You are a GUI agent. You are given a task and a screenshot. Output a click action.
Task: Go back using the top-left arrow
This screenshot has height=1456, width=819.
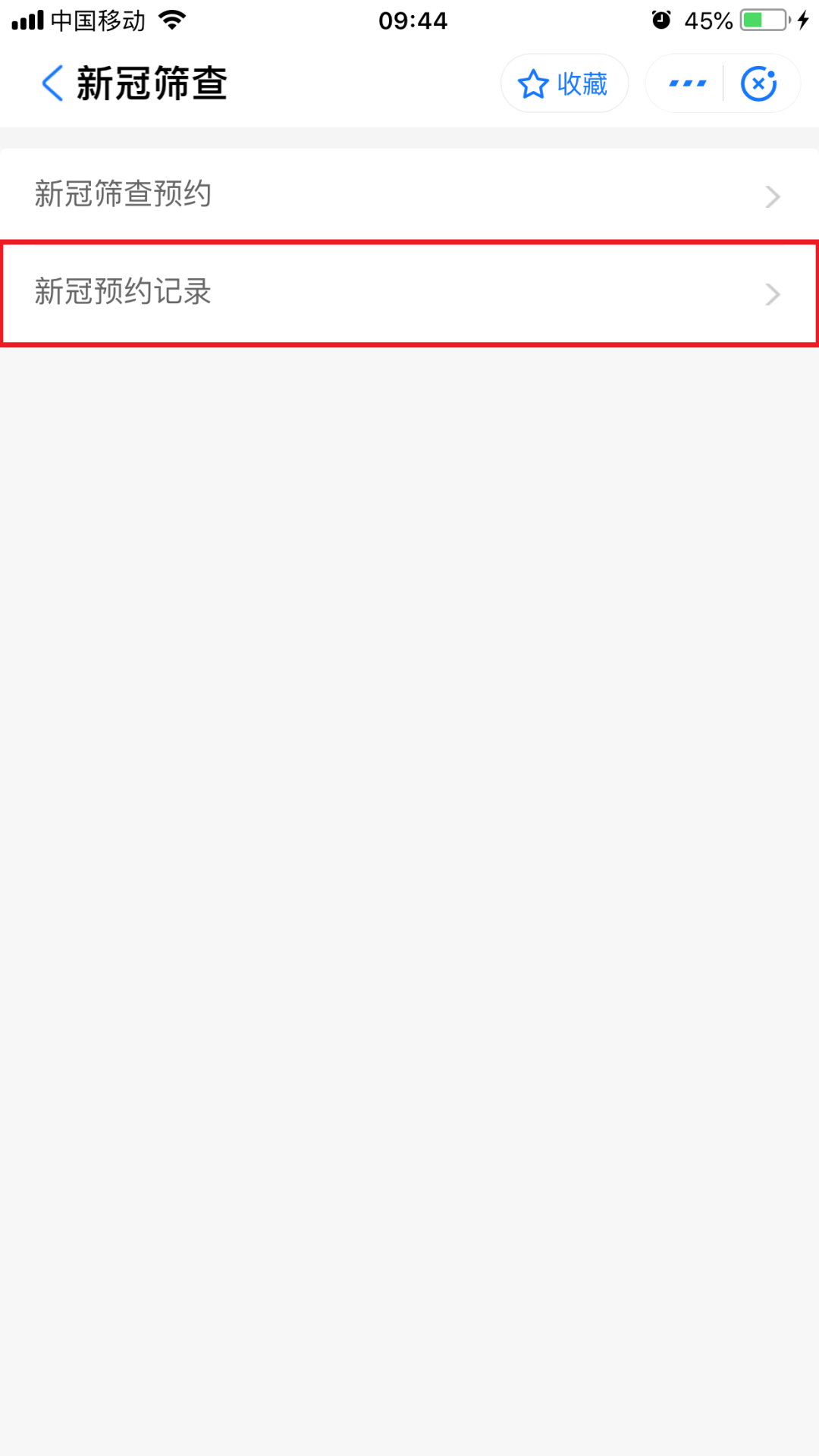click(52, 83)
